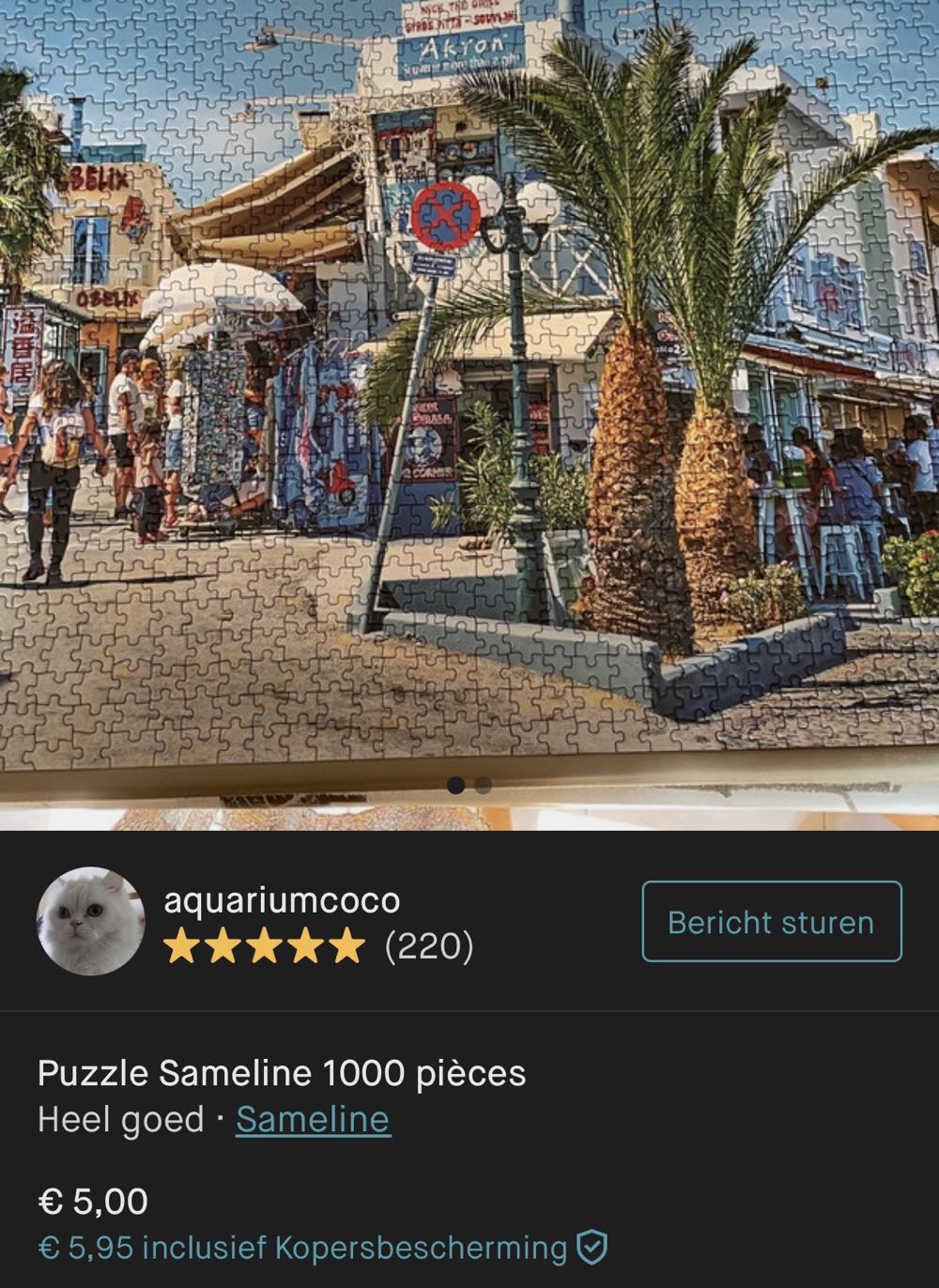Click the listing title Puzzle Sameline 1000 pièces

tap(282, 1071)
